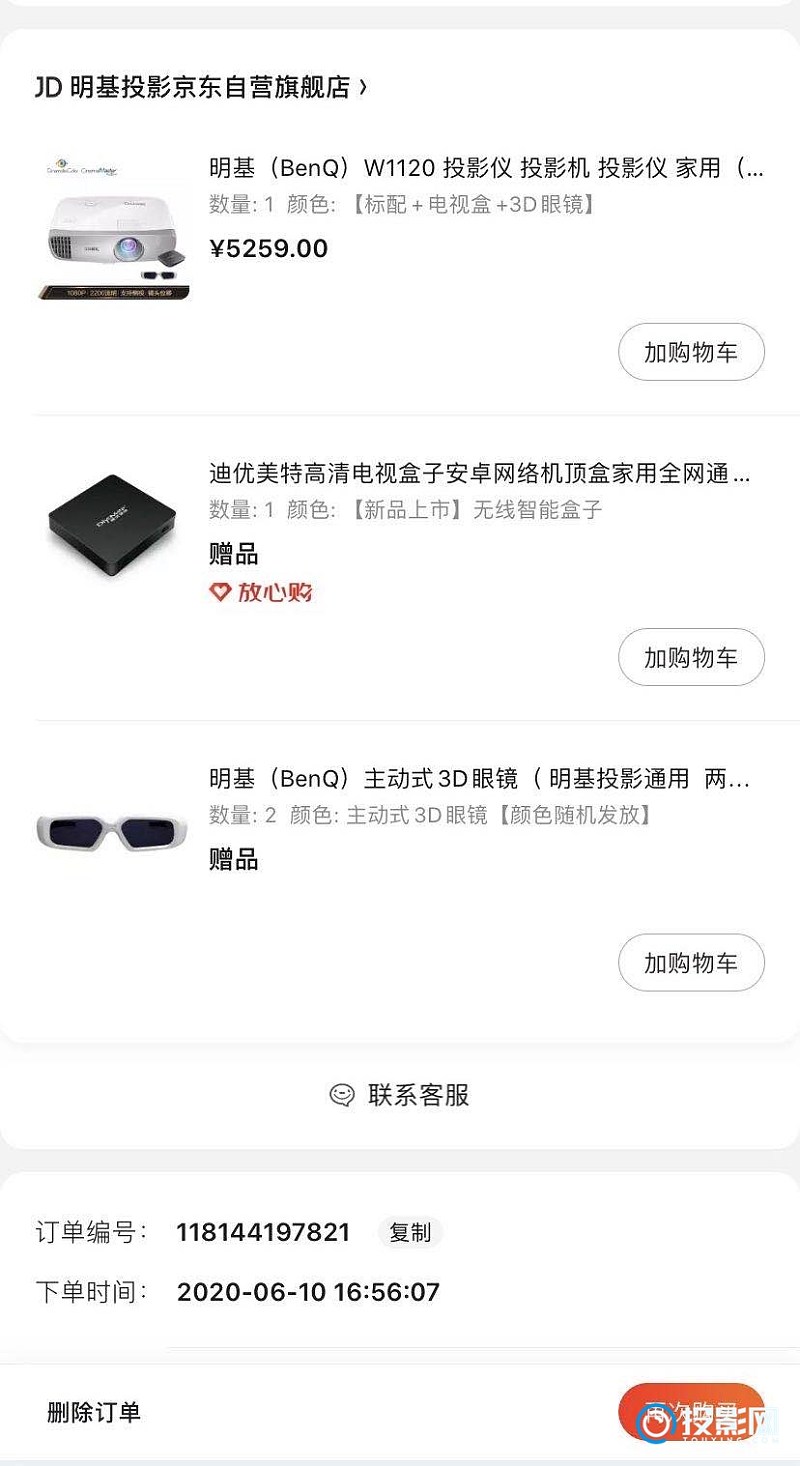Copy the order number with 复制
This screenshot has height=1466, width=800.
[410, 1233]
